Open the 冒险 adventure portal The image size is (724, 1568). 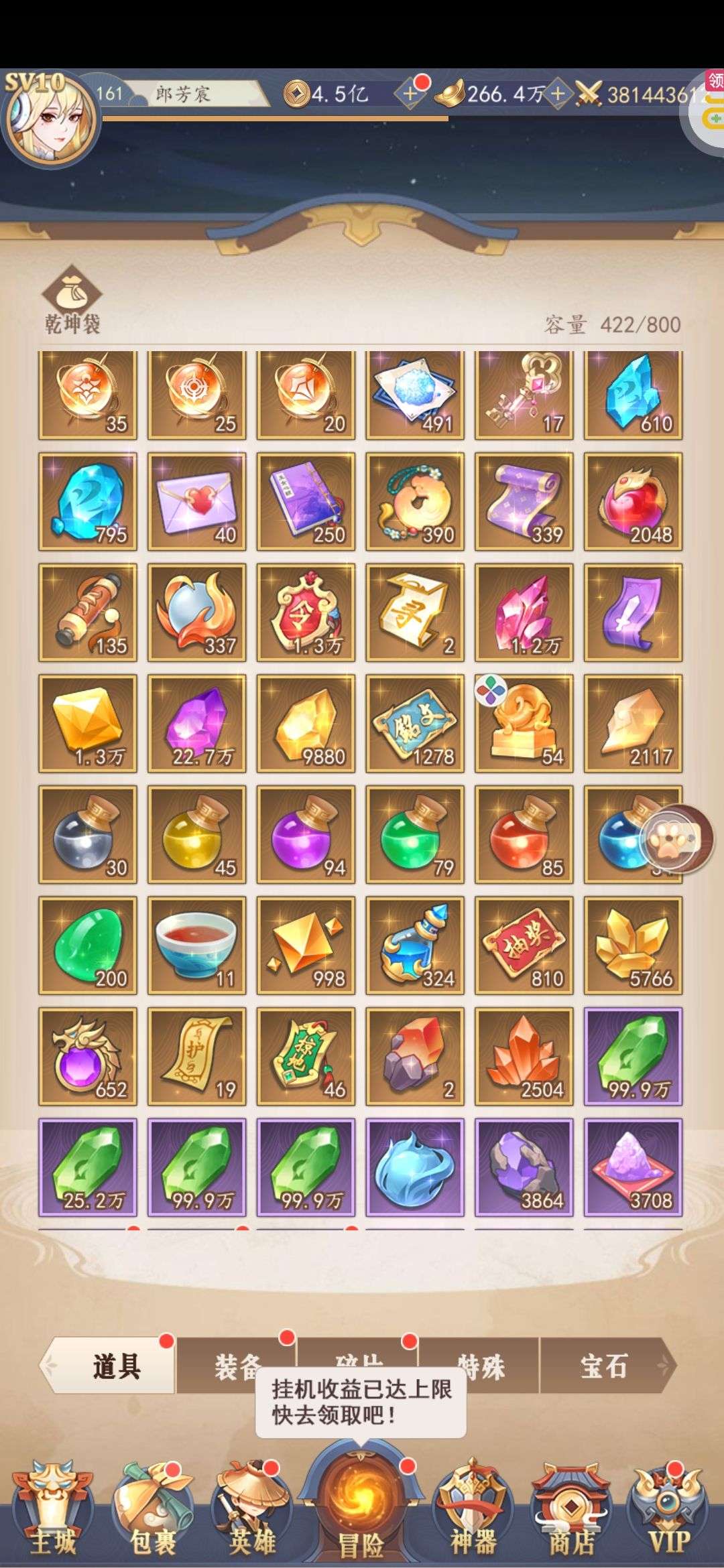361,1508
